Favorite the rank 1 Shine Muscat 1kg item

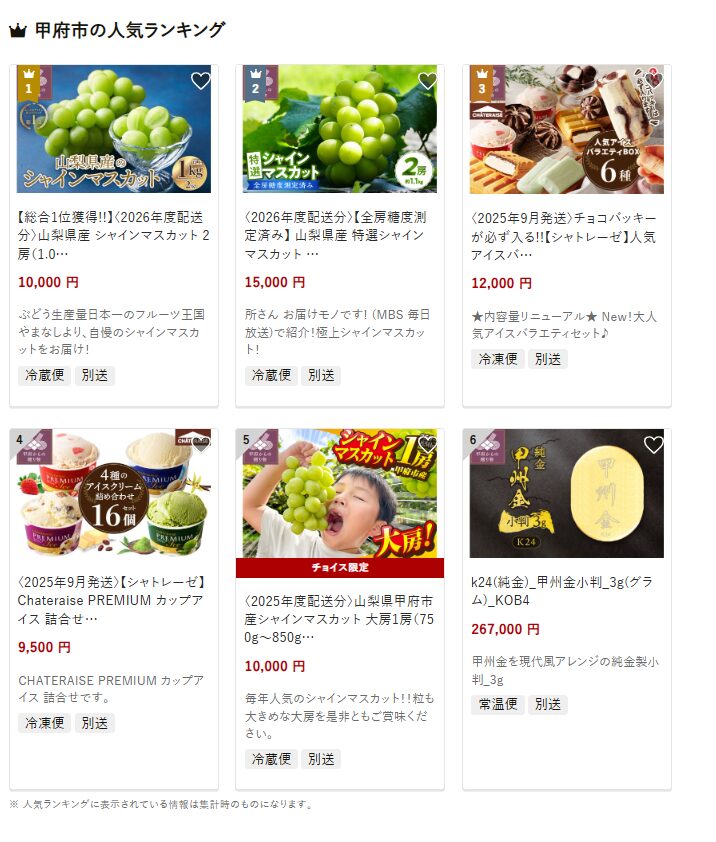200,82
